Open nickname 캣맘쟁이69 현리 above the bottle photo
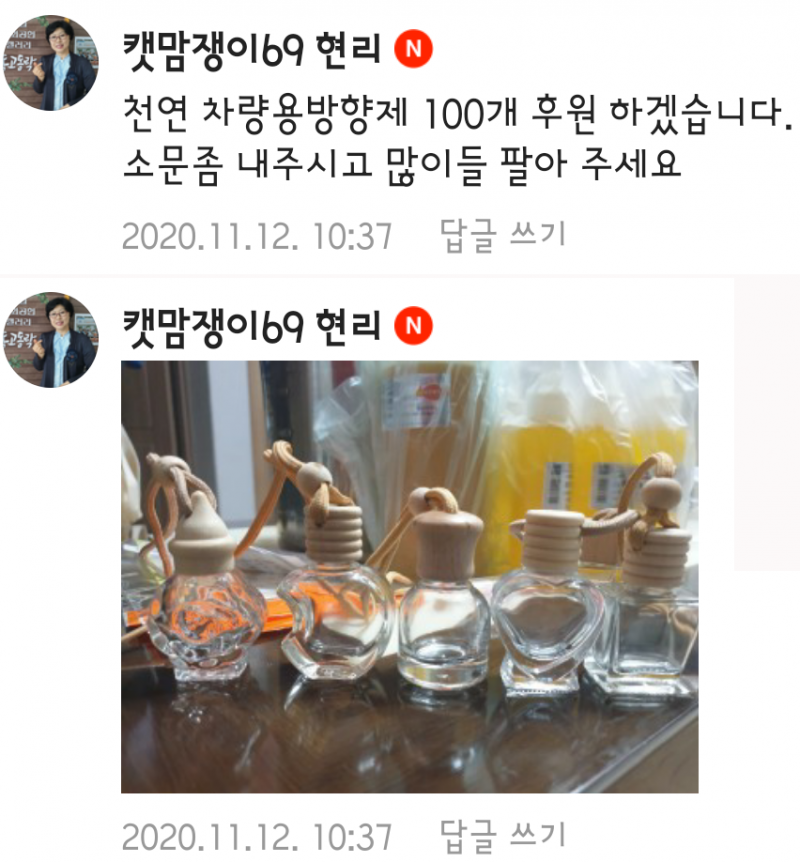 pos(251,326)
